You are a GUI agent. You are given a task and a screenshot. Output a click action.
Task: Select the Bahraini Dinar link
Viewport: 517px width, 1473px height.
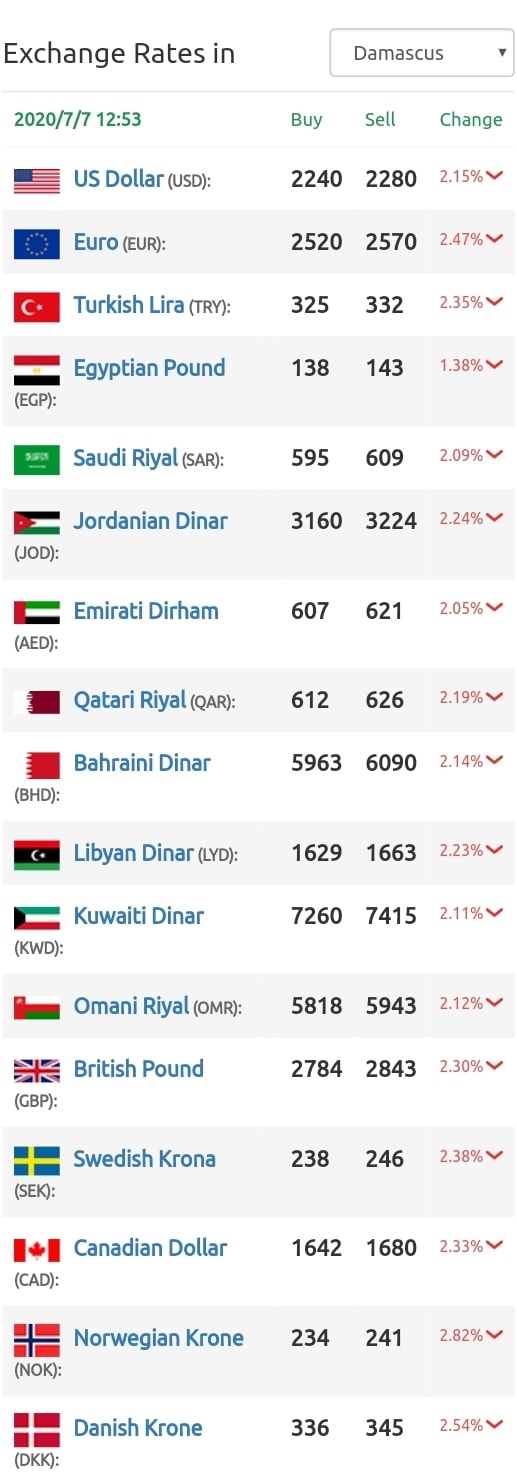click(x=142, y=763)
